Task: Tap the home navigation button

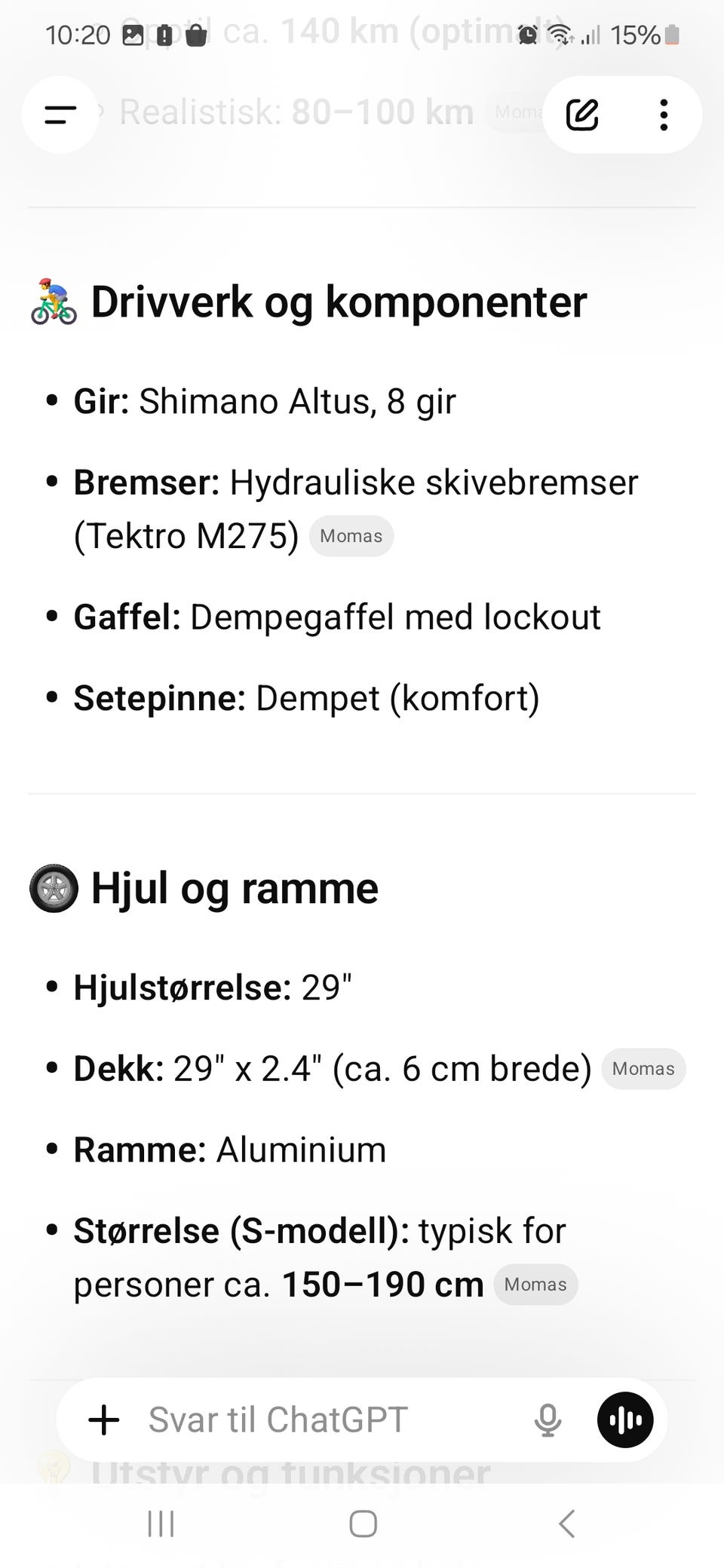Action: [x=362, y=1523]
